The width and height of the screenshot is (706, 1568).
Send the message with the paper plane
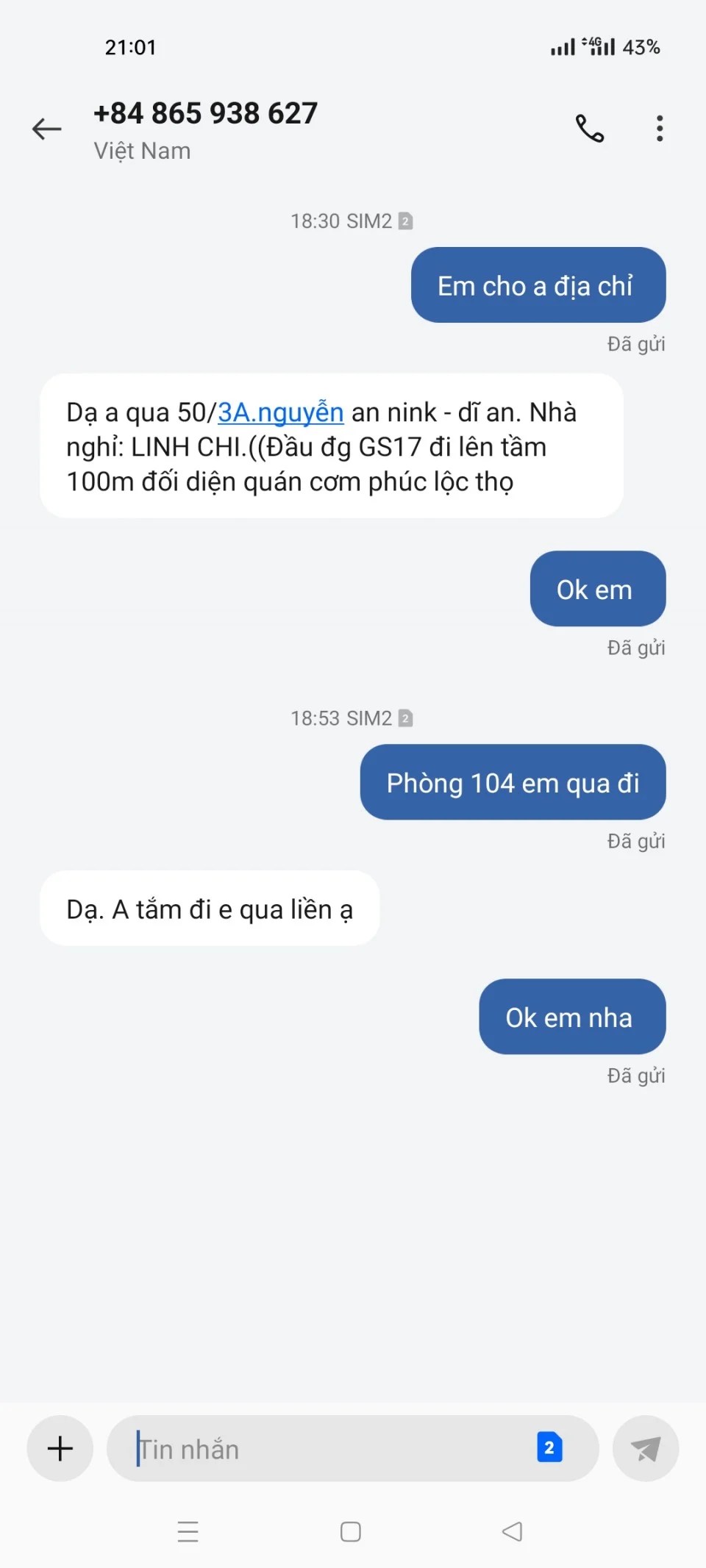click(x=645, y=1449)
